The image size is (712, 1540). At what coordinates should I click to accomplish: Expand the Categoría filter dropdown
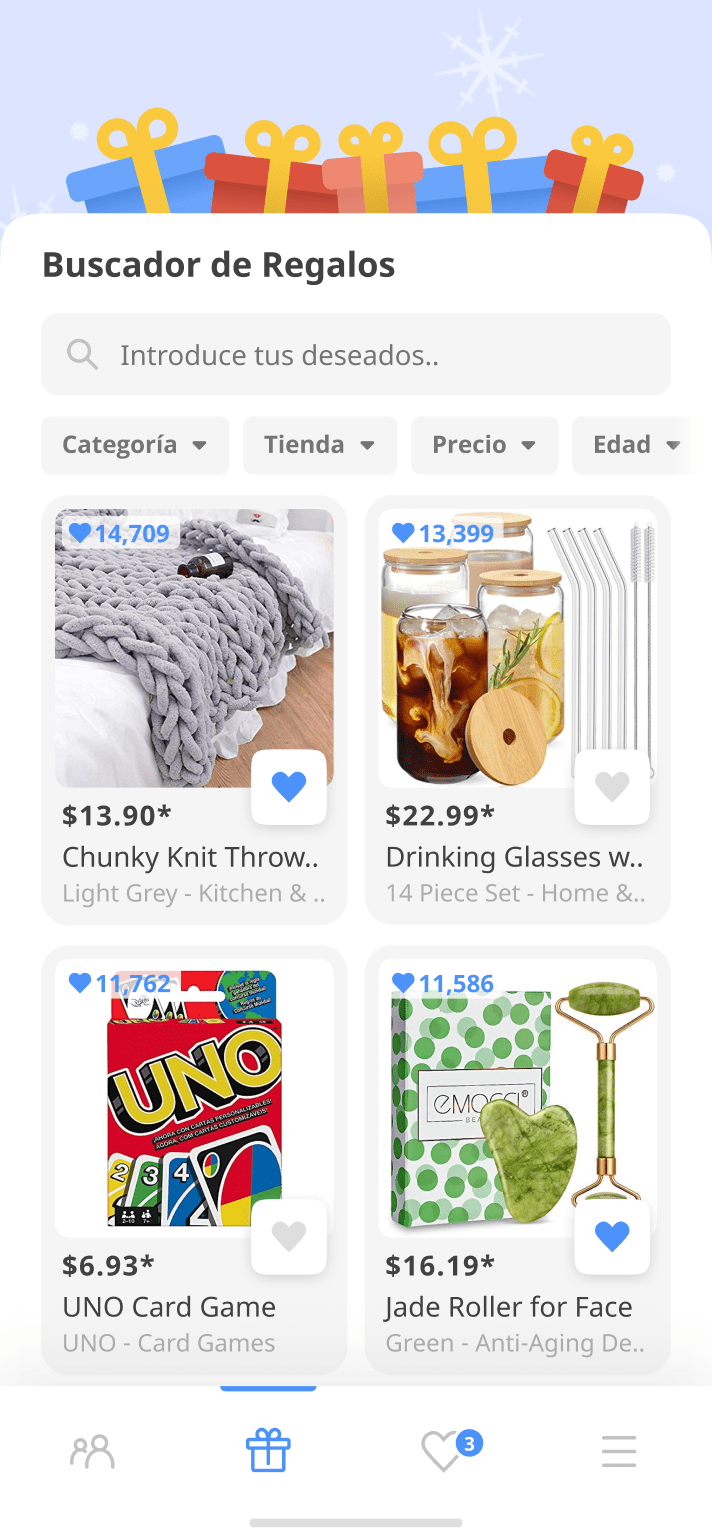click(x=135, y=445)
